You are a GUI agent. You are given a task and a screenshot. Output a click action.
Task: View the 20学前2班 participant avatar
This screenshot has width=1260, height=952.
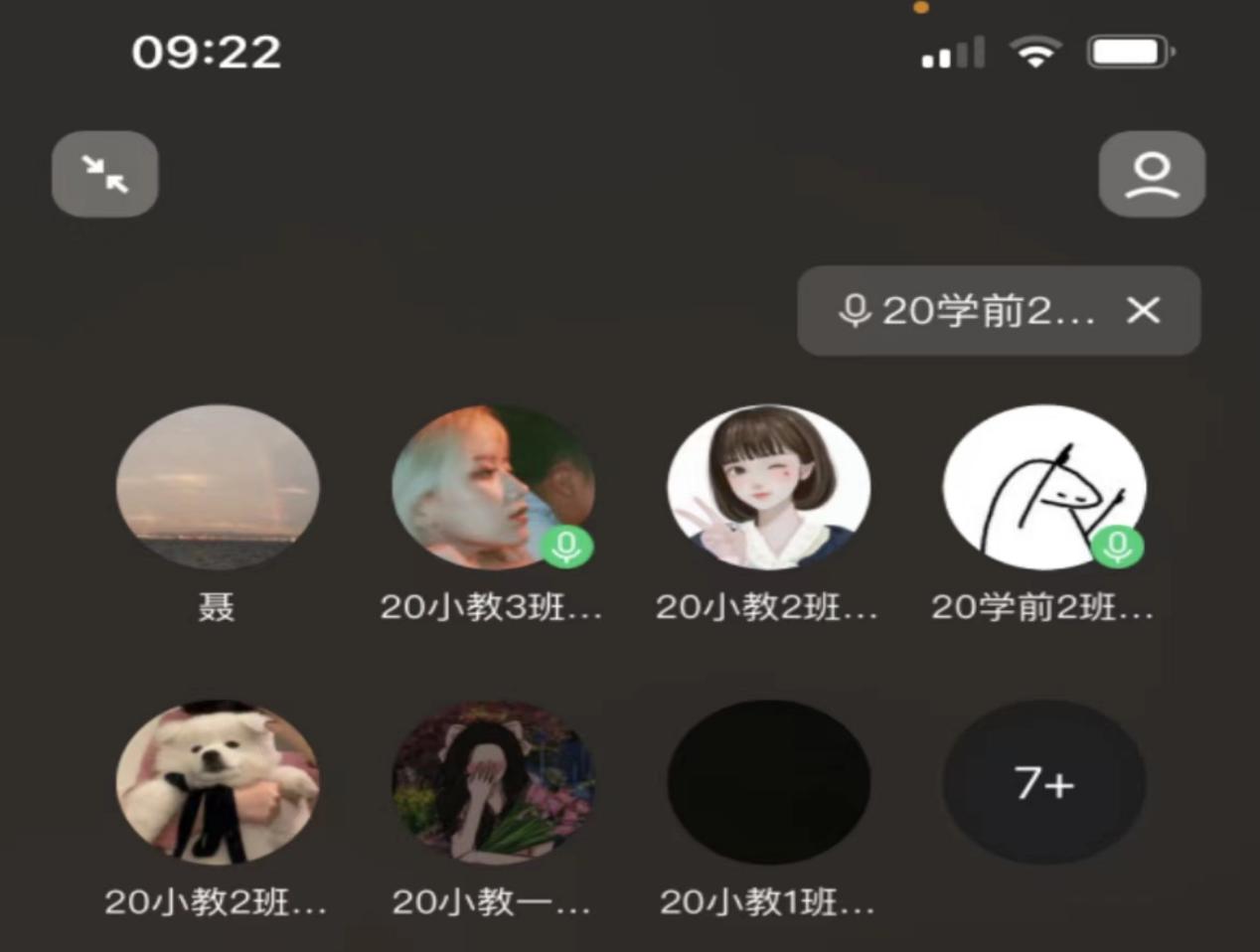tap(1043, 487)
